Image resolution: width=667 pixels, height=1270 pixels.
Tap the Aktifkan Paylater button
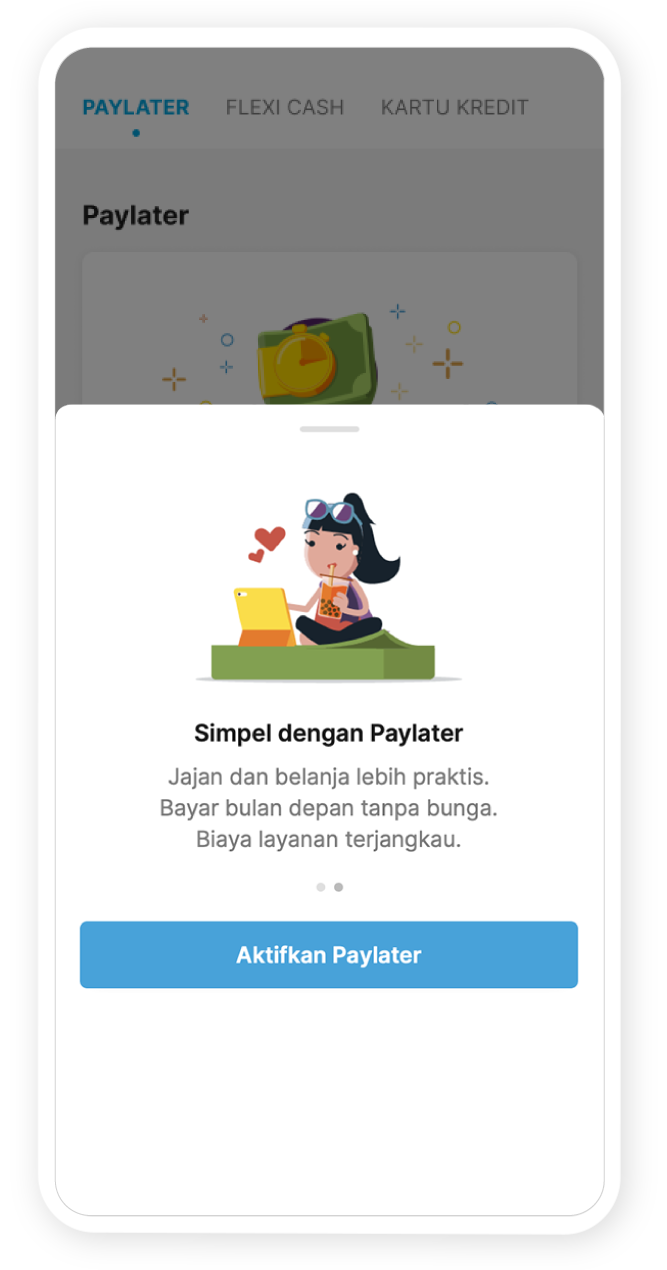(x=329, y=955)
